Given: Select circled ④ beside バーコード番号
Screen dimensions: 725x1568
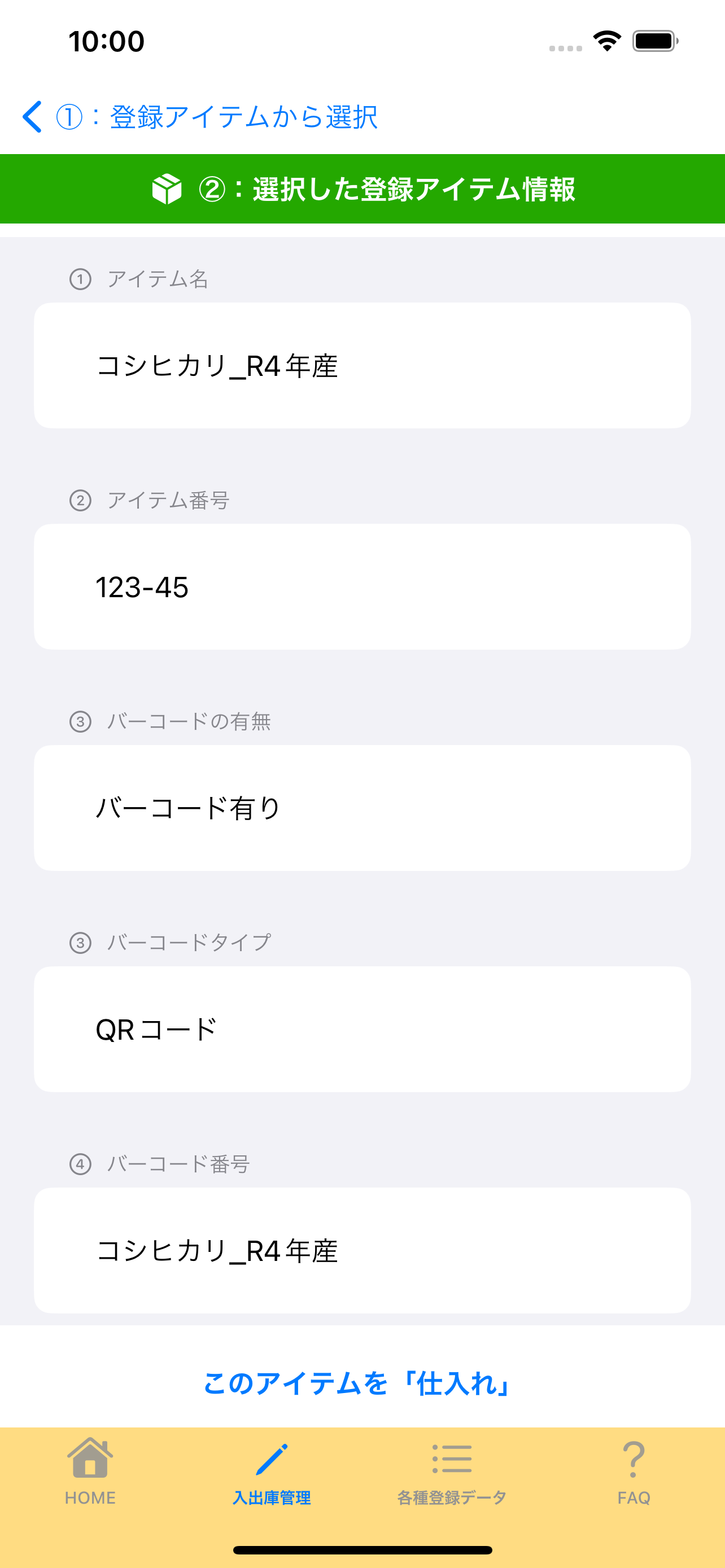Looking at the screenshot, I should [x=80, y=1163].
